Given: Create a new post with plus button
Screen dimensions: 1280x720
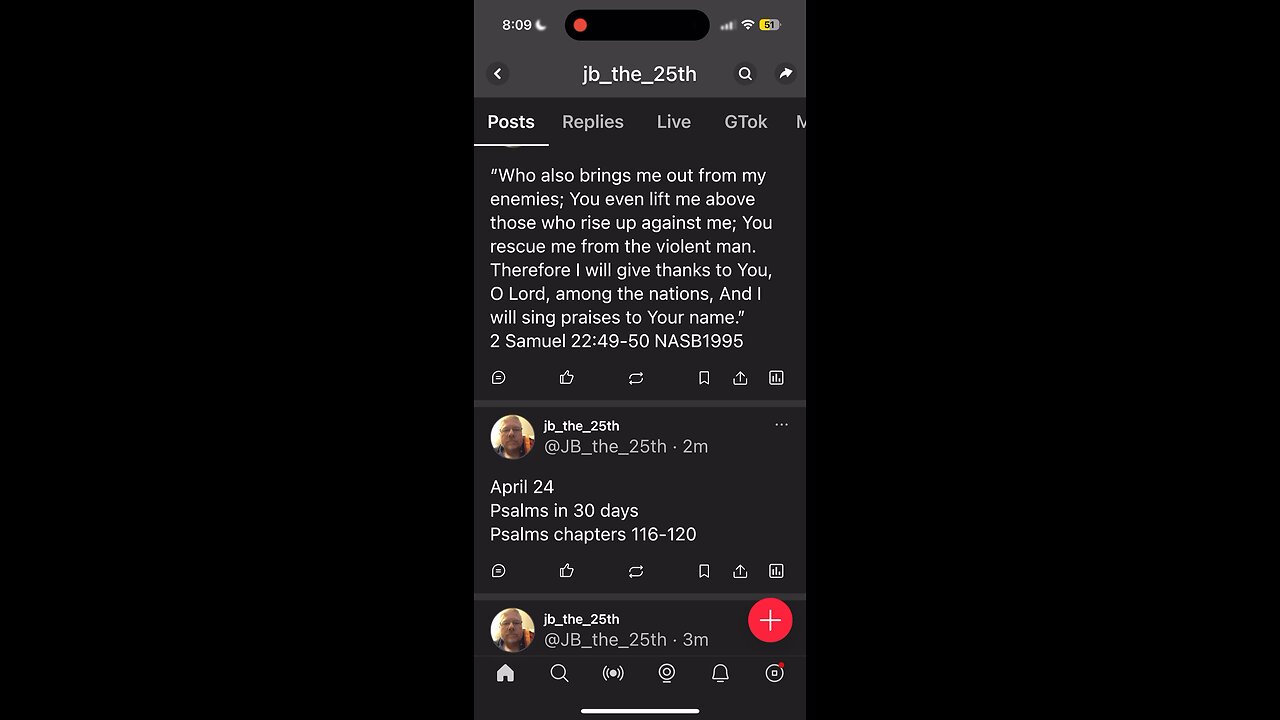Looking at the screenshot, I should point(770,621).
